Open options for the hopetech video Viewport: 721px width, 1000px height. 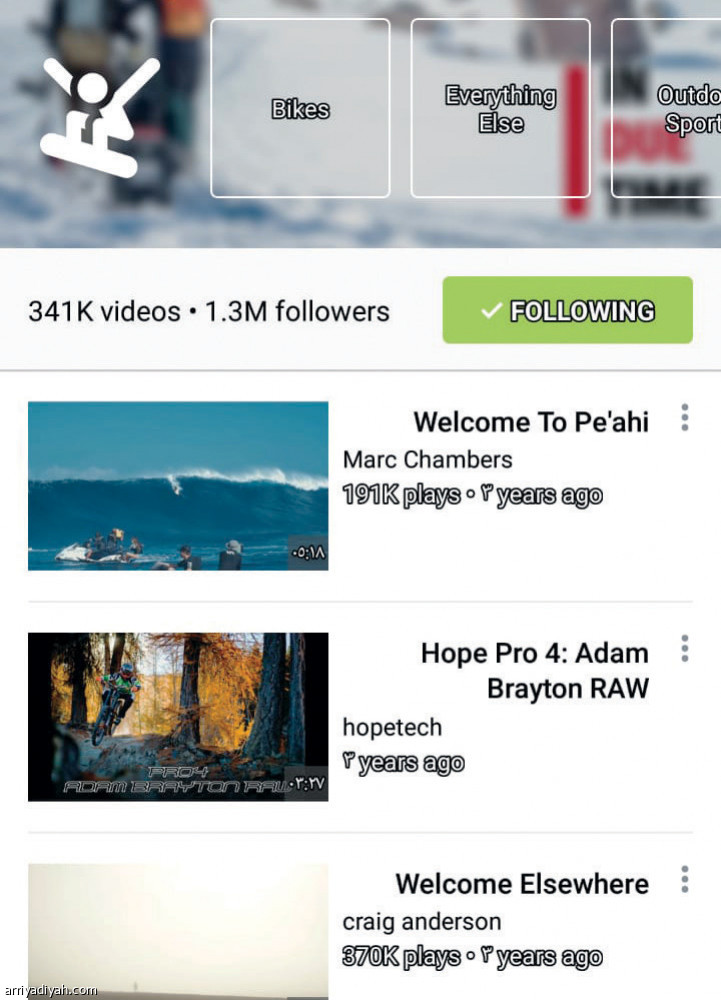pos(684,649)
